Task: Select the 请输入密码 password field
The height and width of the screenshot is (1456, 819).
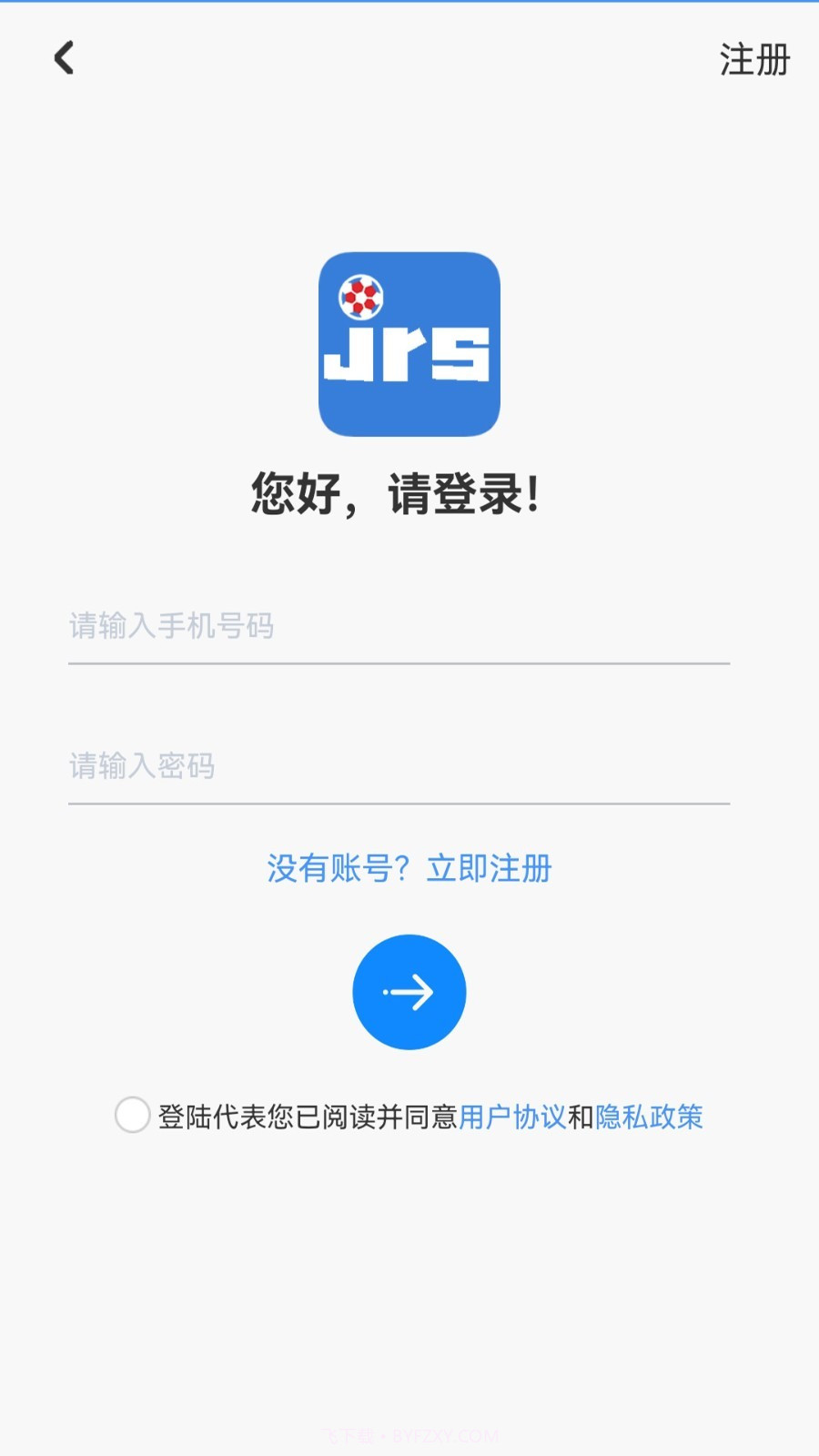Action: [x=399, y=767]
